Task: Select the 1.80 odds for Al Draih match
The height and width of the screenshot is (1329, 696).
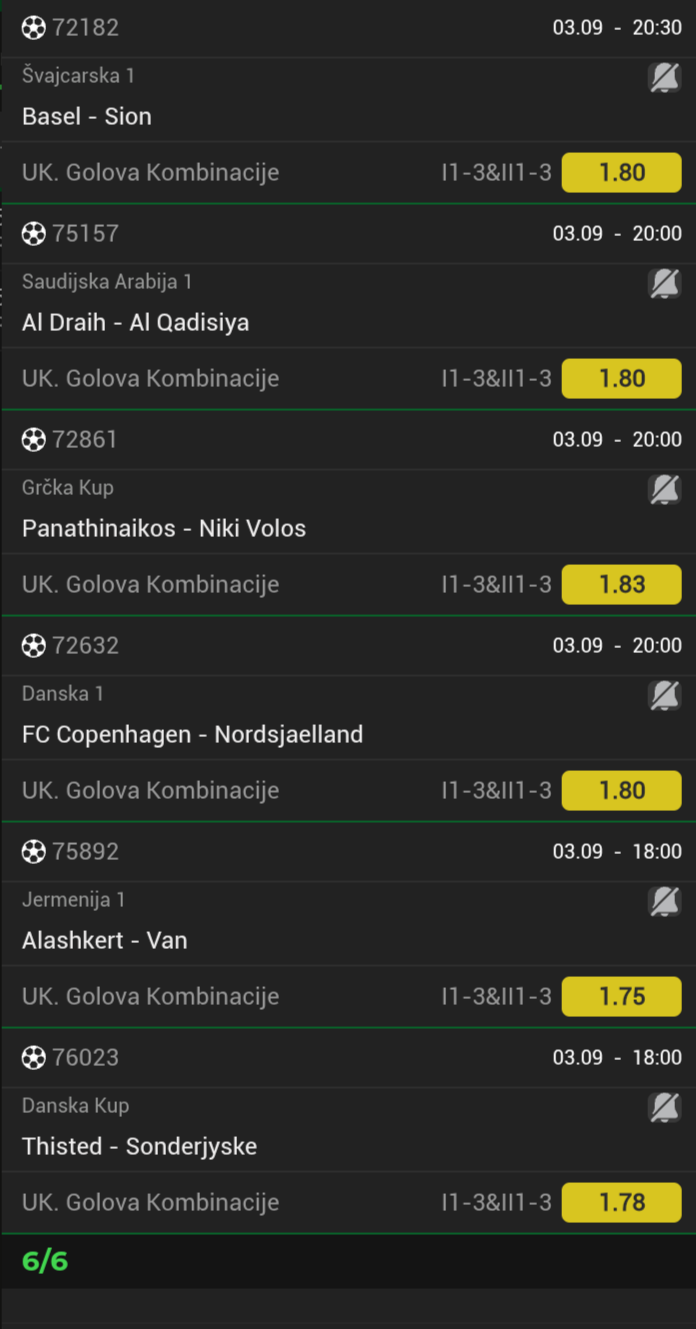Action: tap(621, 378)
